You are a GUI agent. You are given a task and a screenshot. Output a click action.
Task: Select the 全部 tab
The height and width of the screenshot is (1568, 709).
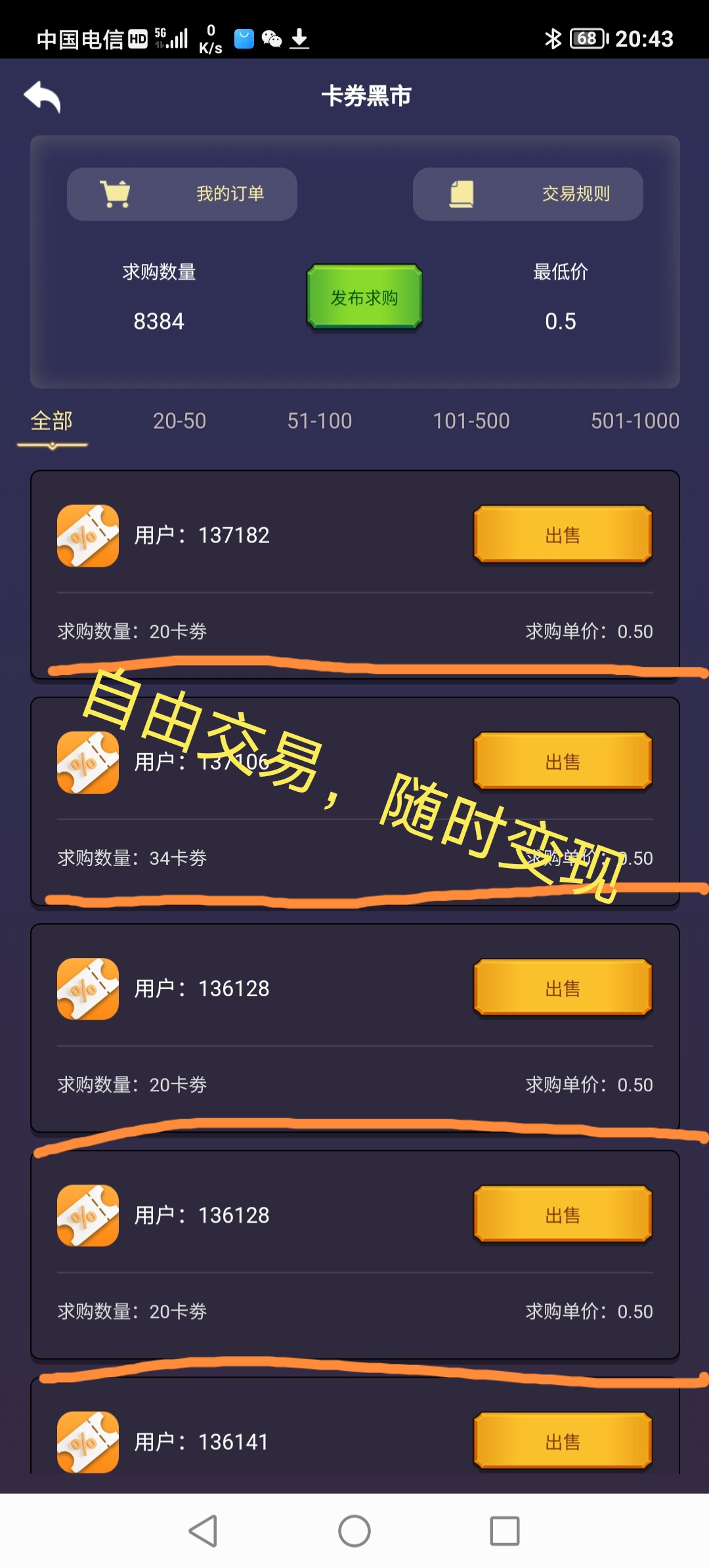pyautogui.click(x=52, y=421)
